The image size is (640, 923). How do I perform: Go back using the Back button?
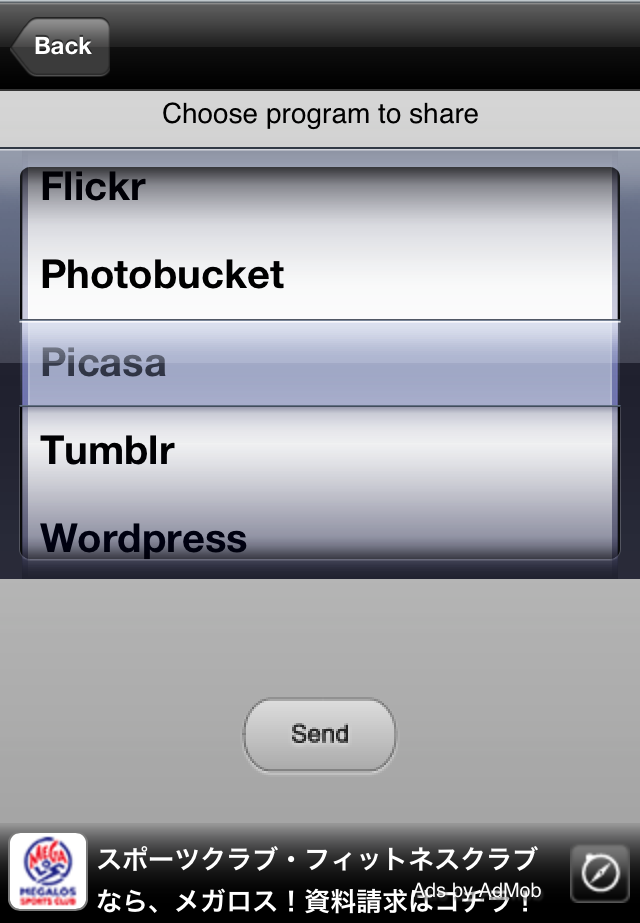(x=60, y=46)
